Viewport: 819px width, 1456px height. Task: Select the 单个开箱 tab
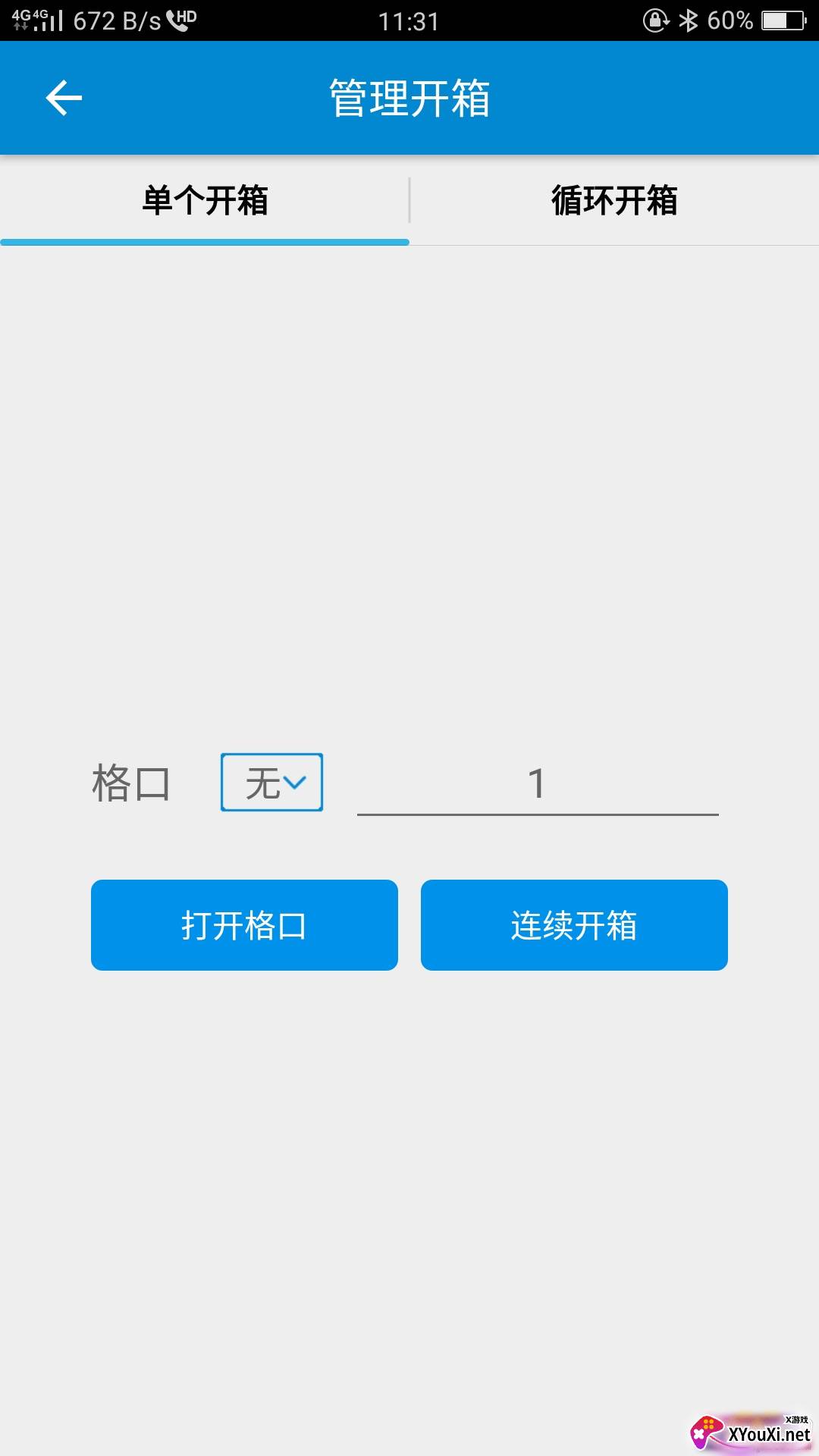click(205, 201)
